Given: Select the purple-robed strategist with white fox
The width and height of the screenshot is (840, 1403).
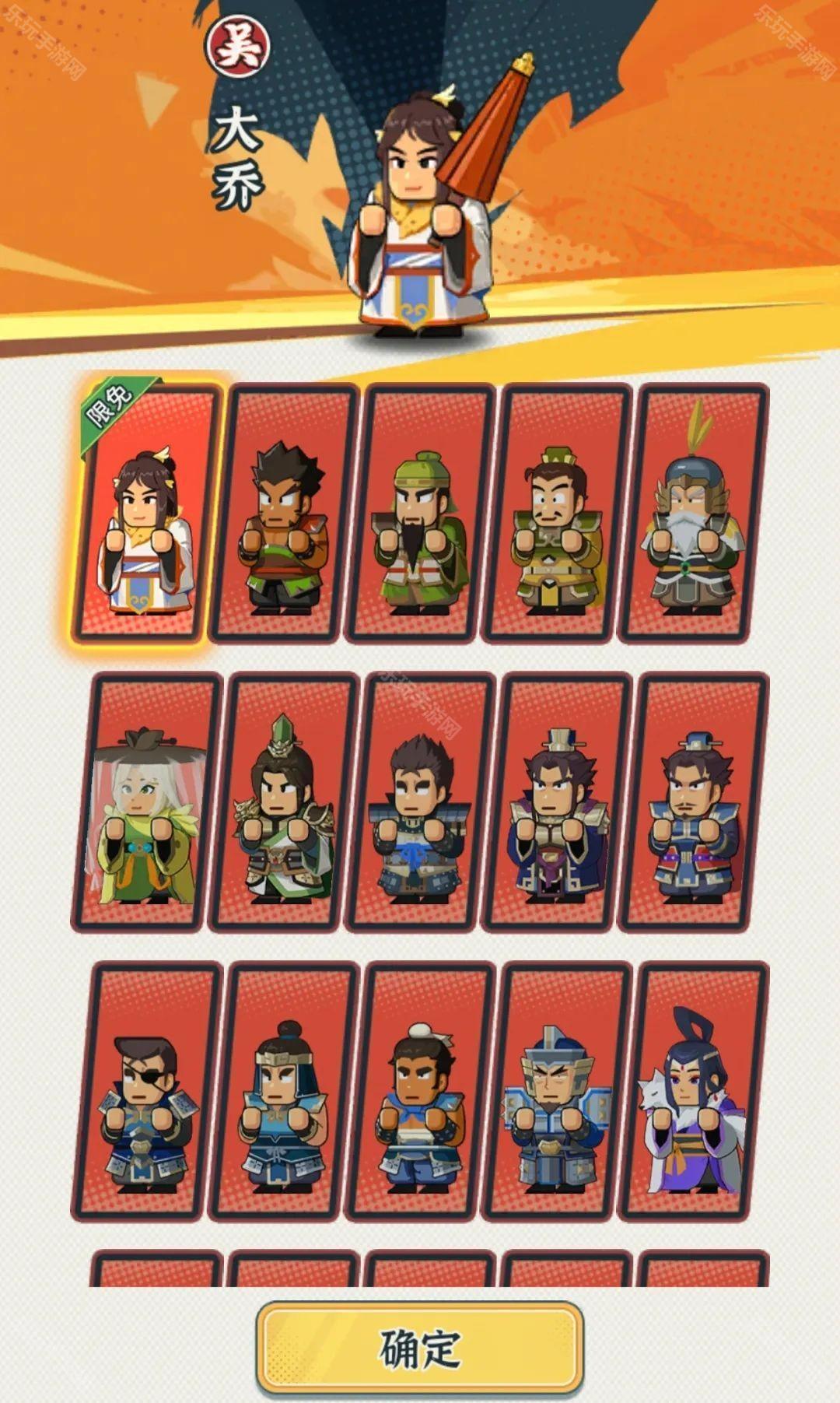Looking at the screenshot, I should click(694, 1093).
